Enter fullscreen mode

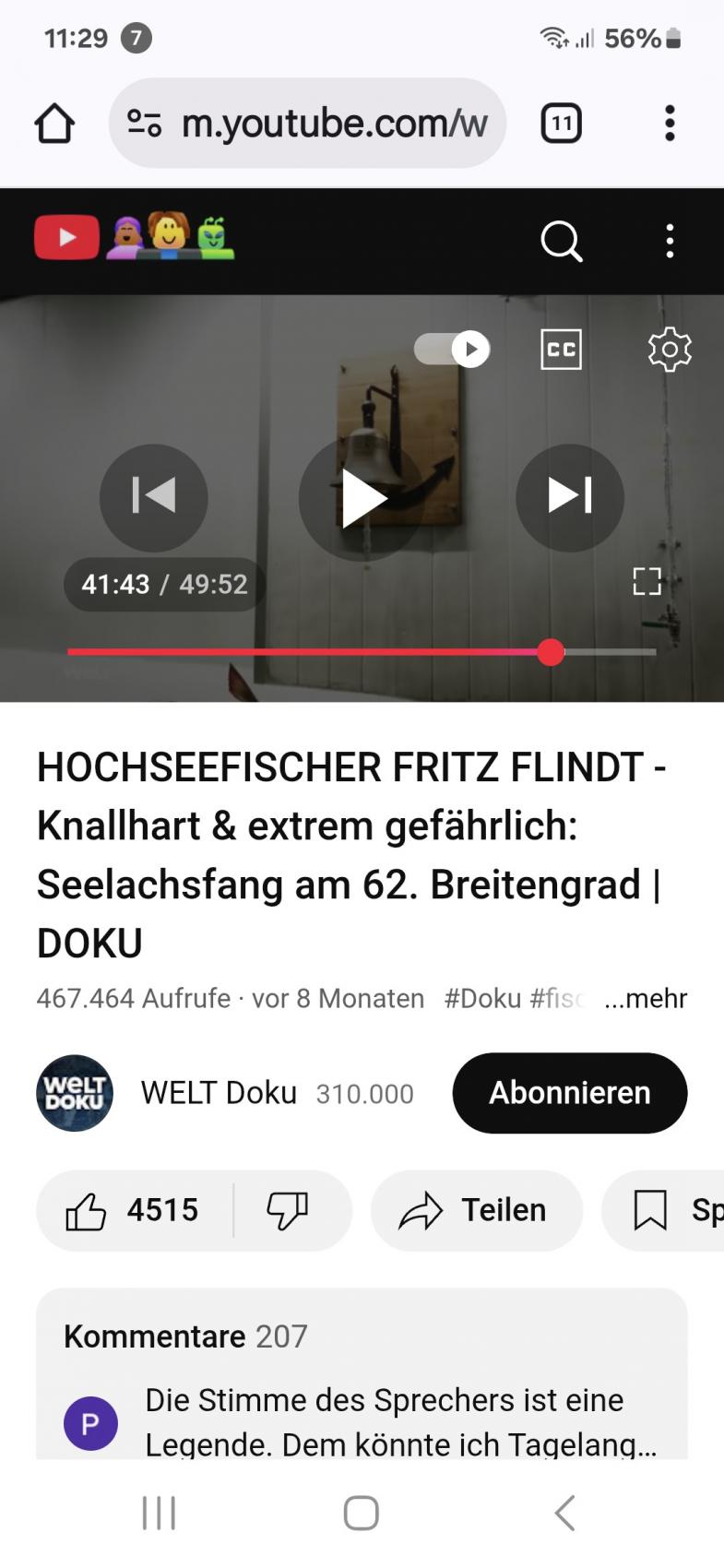pos(647,581)
